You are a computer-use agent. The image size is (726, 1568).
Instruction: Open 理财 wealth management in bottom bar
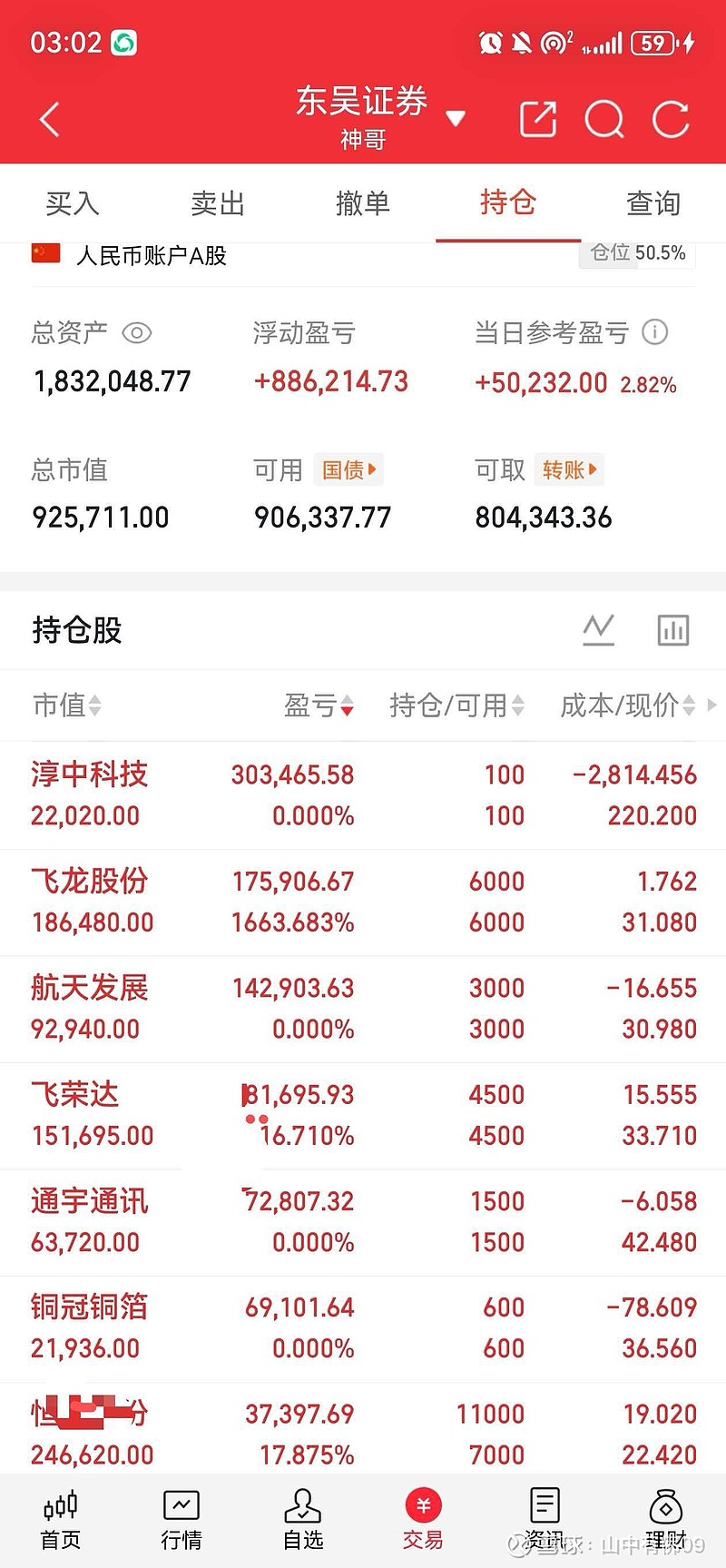(665, 1516)
